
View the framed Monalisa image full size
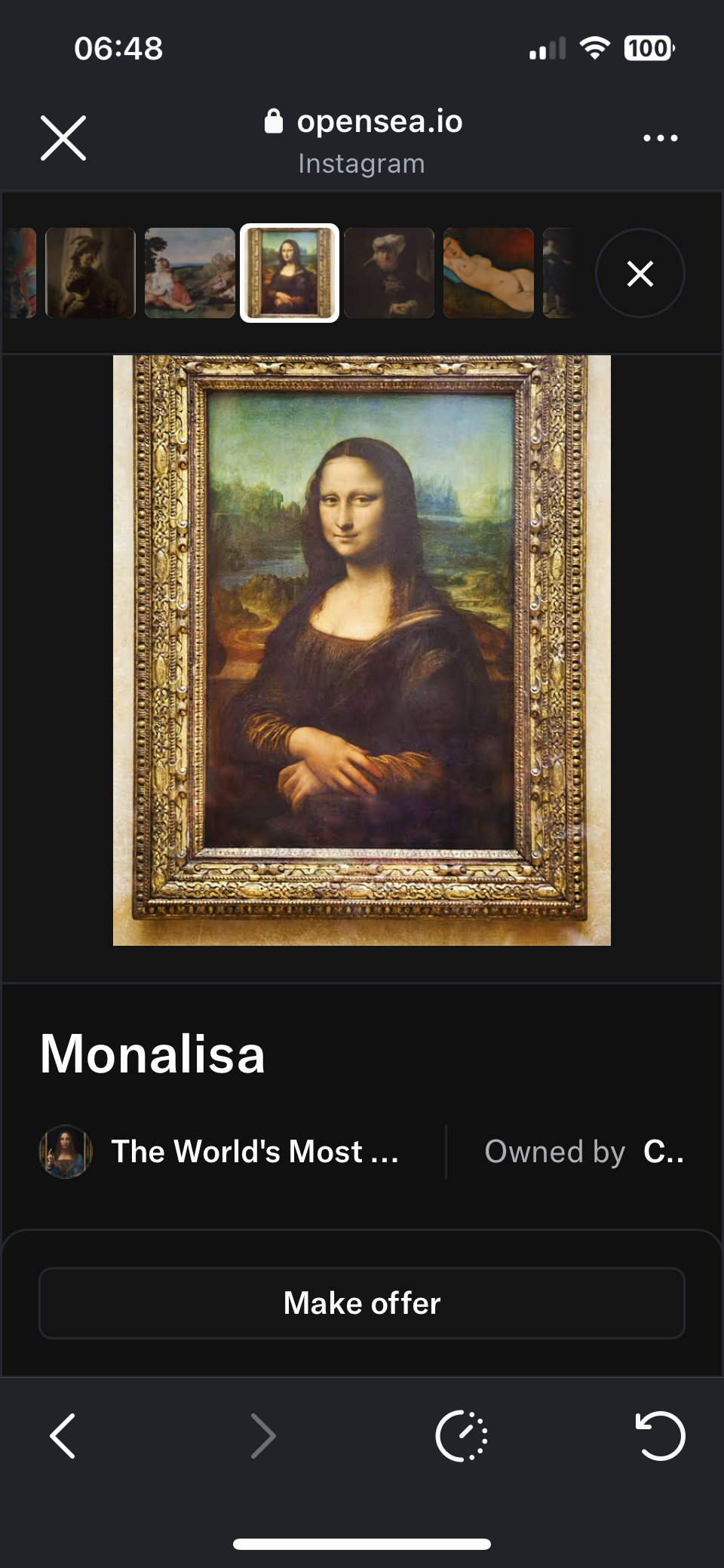(362, 650)
